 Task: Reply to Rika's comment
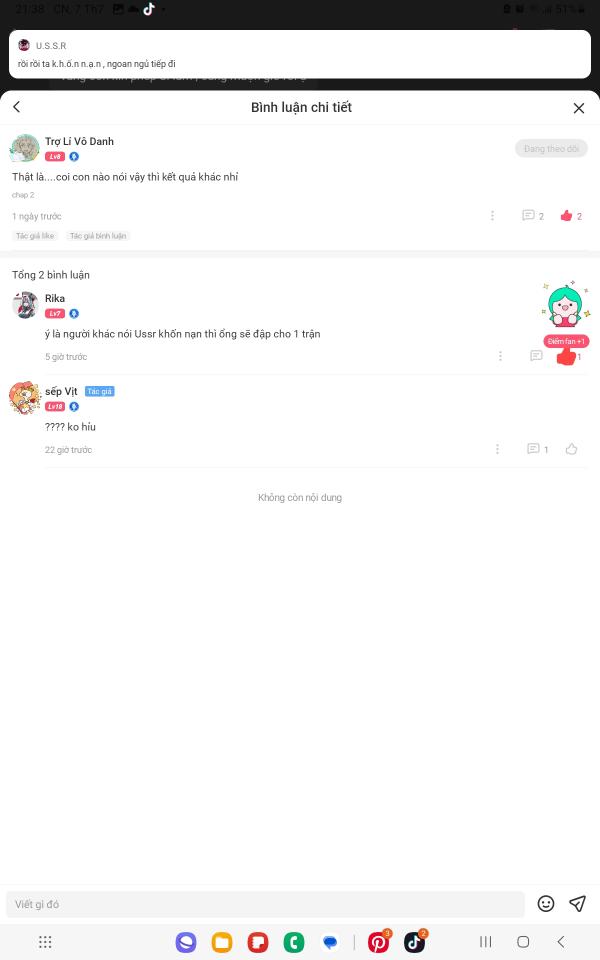(x=536, y=356)
